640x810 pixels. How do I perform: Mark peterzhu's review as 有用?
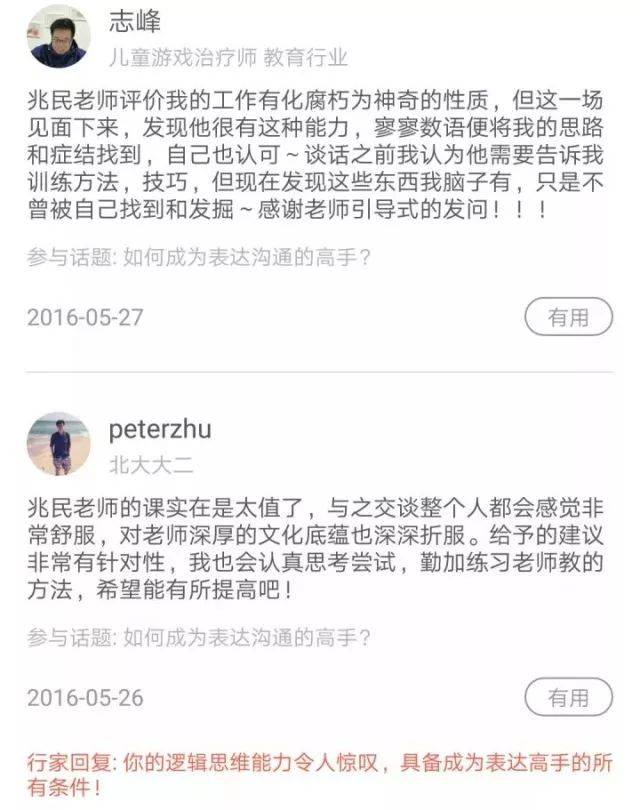pos(568,698)
